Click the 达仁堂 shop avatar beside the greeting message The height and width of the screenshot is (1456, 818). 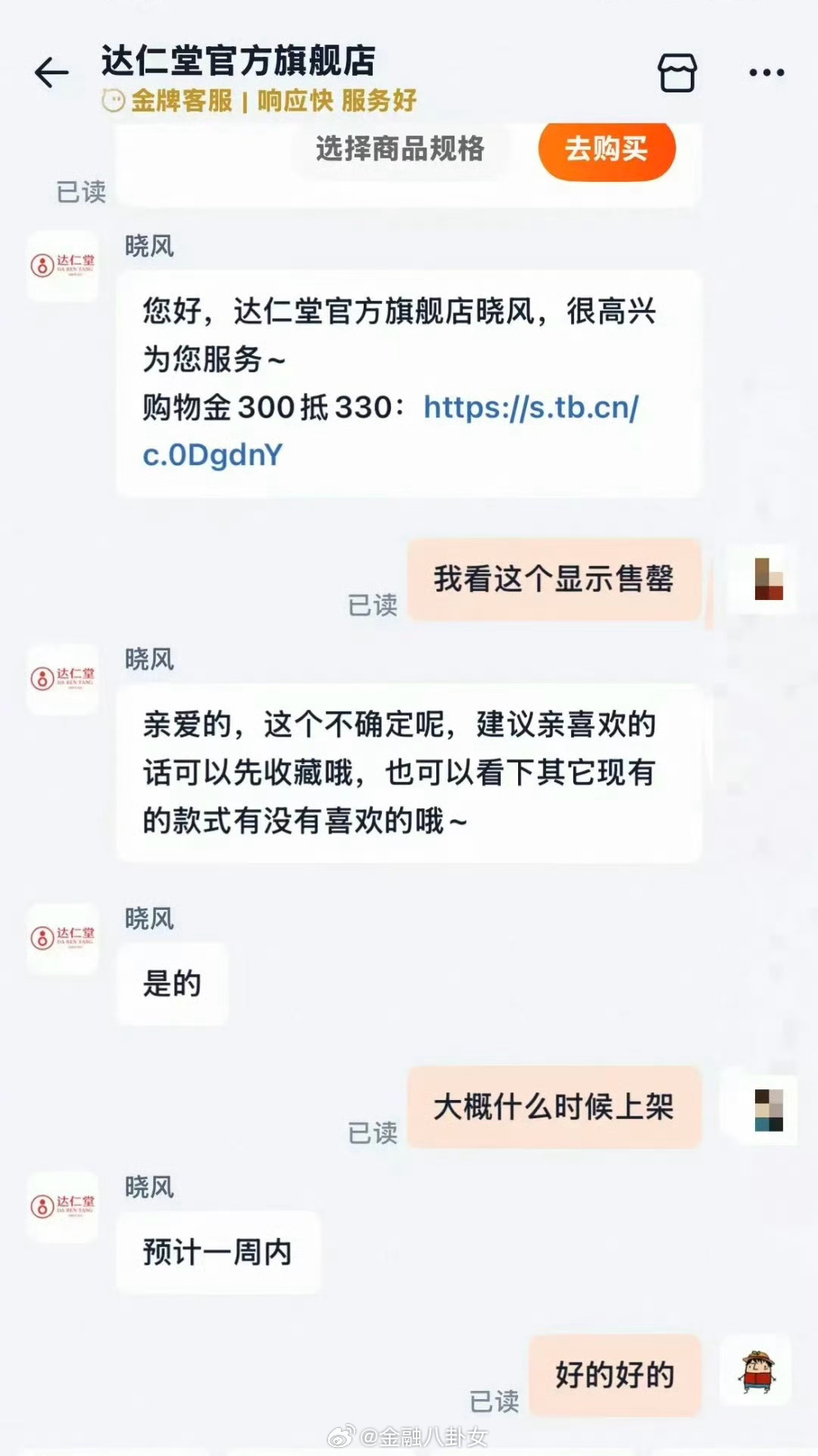(62, 267)
